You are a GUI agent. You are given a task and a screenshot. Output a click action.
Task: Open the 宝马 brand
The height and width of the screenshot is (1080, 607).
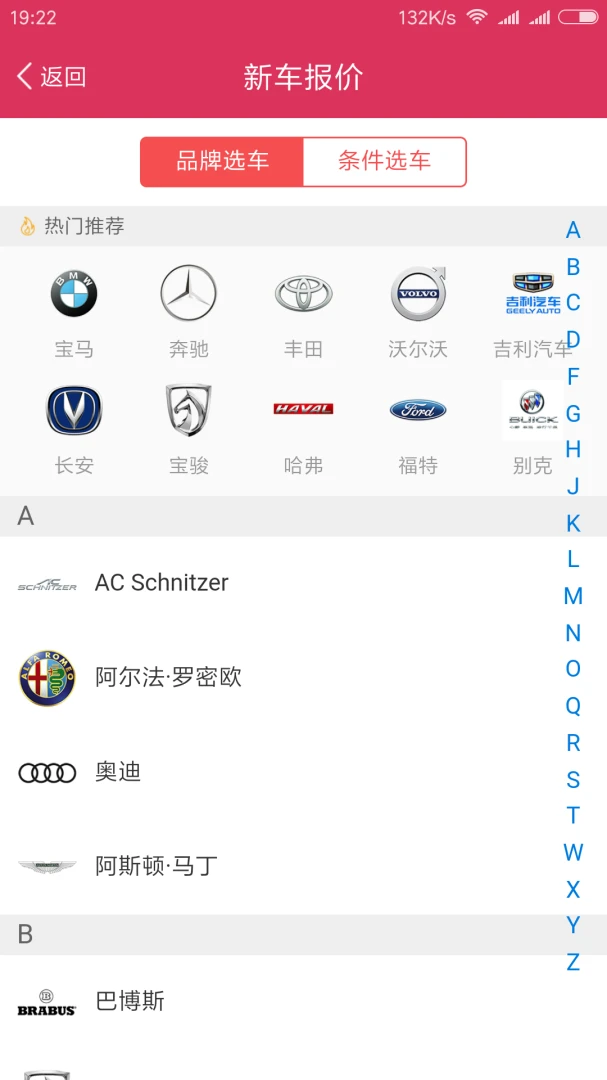coord(74,311)
